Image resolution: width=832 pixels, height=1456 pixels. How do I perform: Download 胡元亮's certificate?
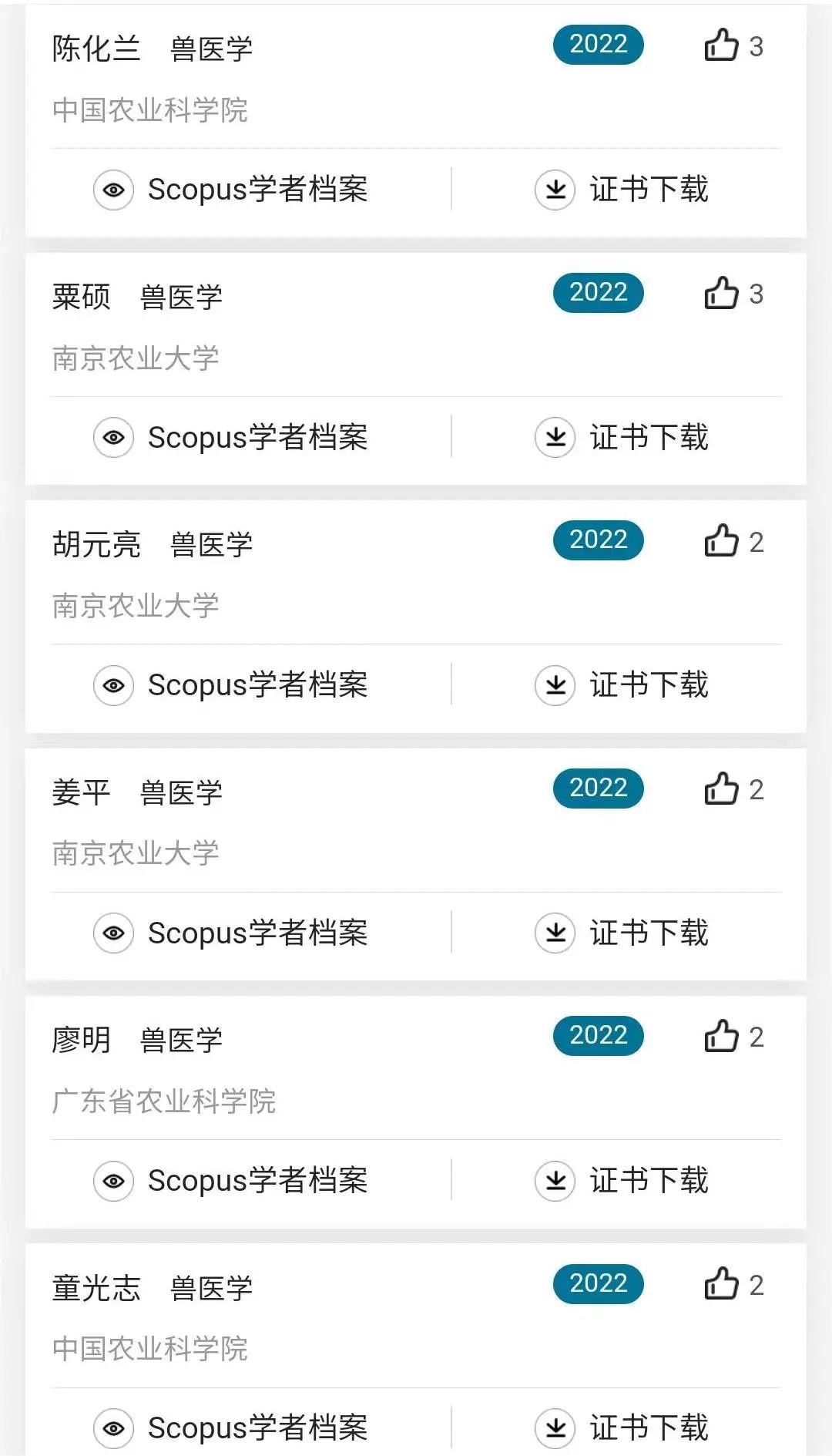(621, 685)
